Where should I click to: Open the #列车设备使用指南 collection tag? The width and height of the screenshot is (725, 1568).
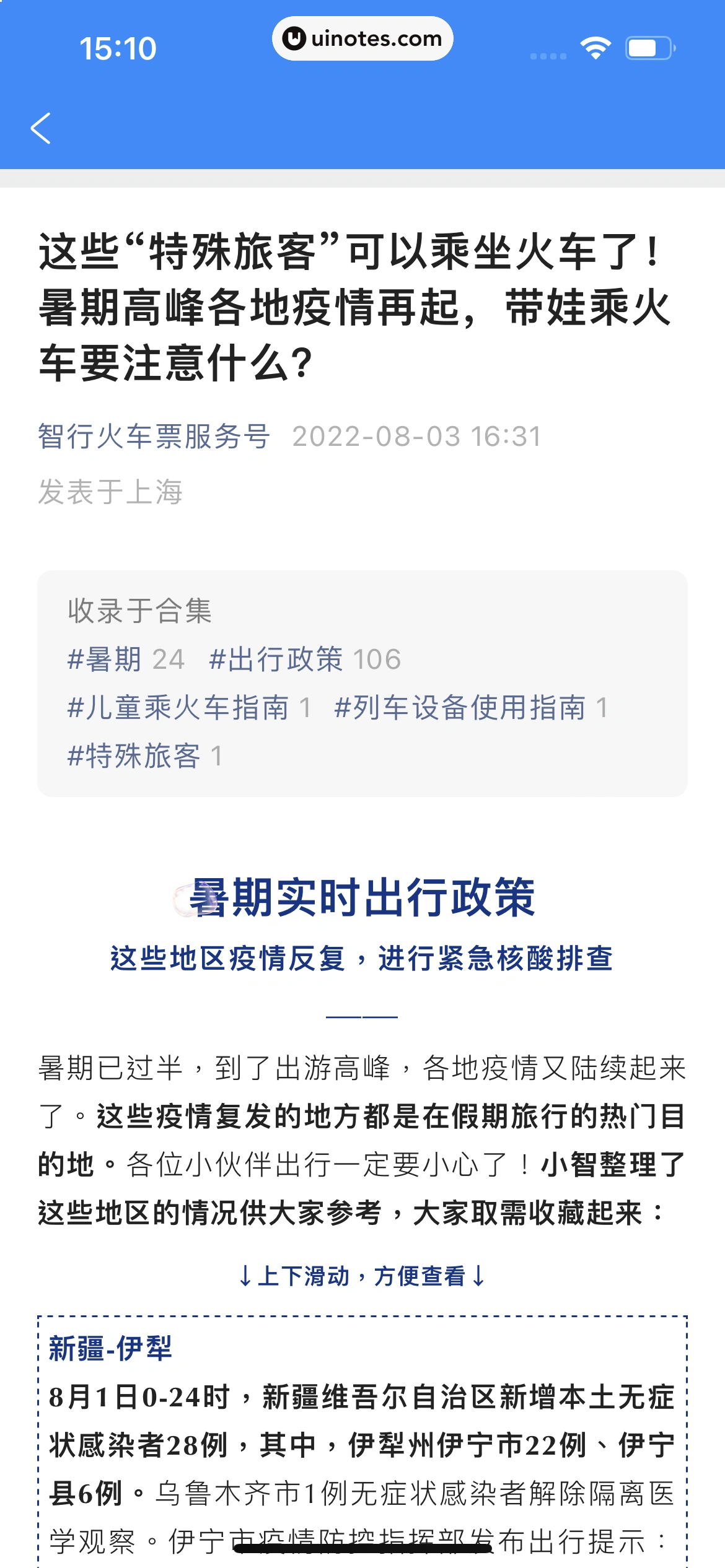[460, 708]
